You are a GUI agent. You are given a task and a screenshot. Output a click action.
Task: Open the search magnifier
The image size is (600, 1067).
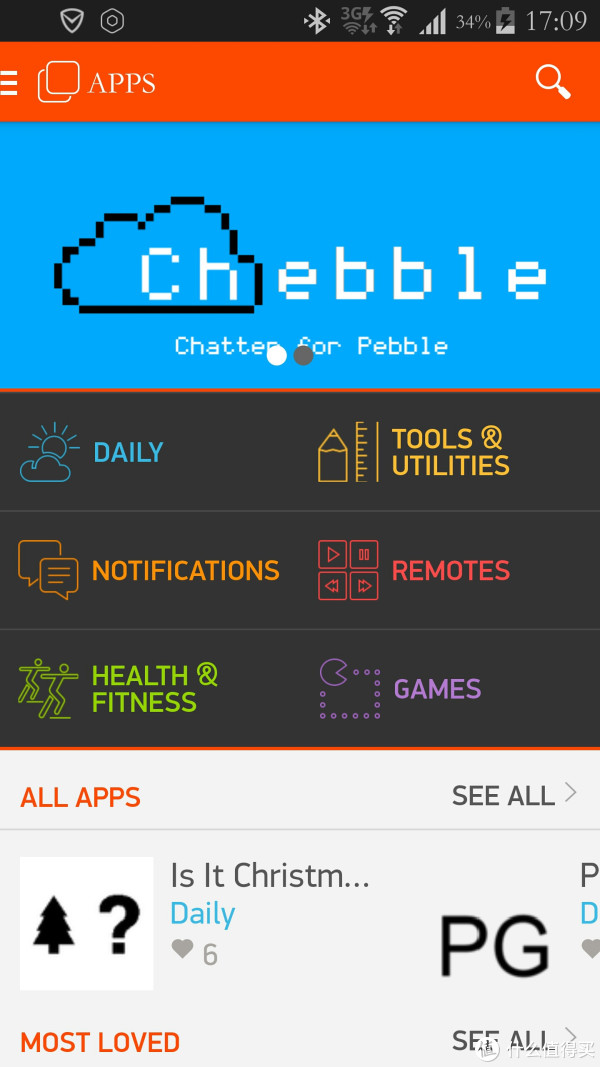[552, 81]
